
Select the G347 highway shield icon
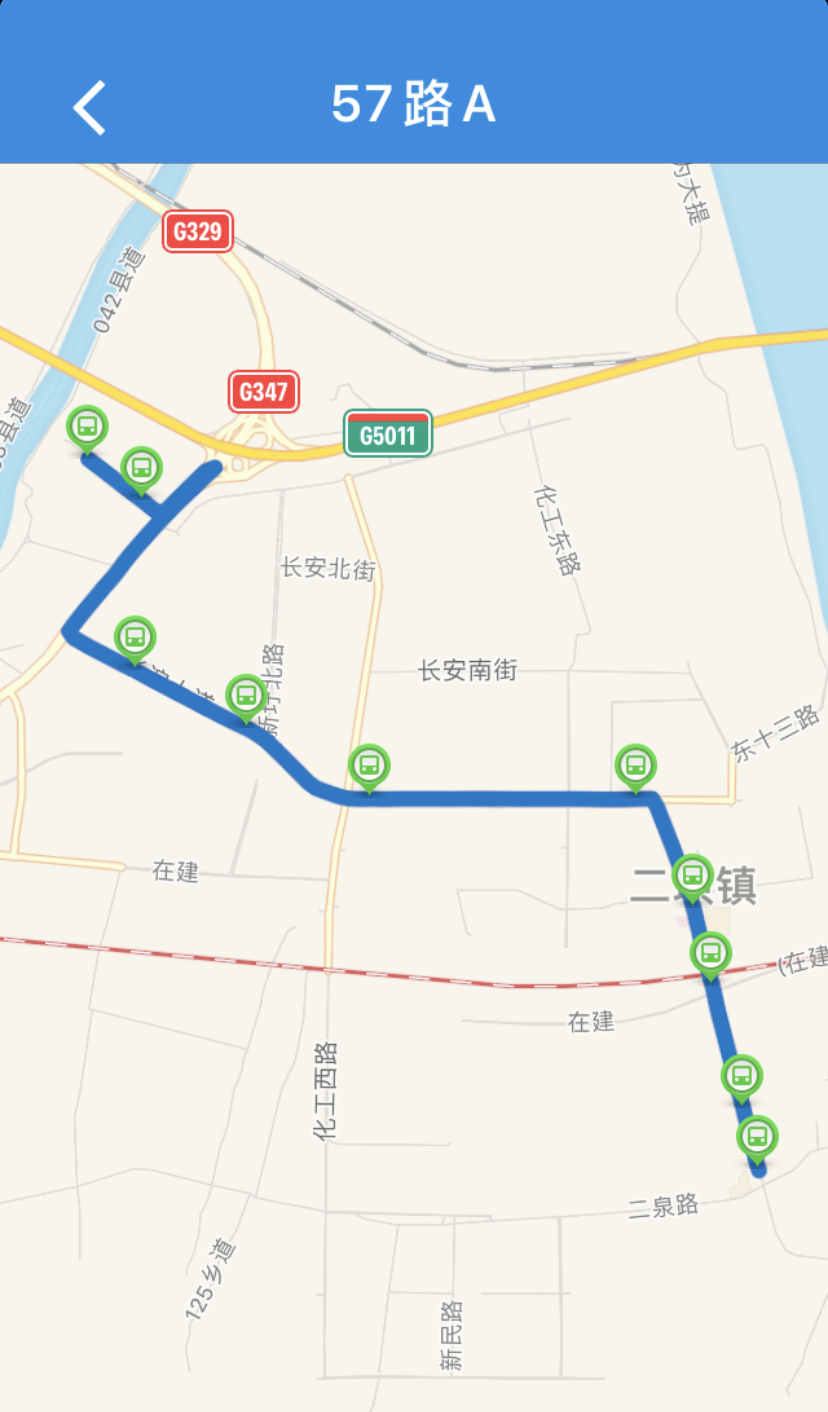(262, 393)
